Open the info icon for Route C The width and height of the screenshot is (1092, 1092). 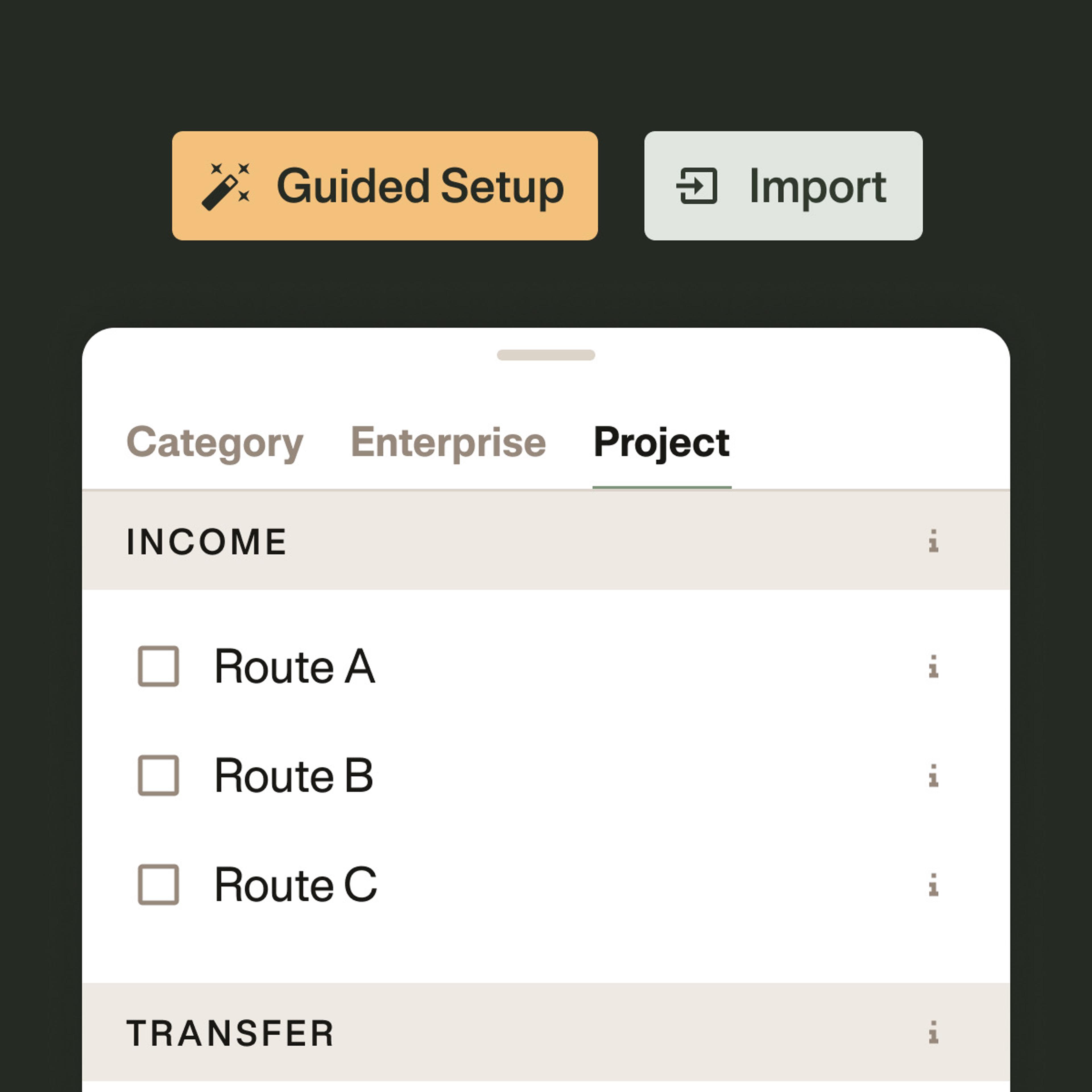933,885
